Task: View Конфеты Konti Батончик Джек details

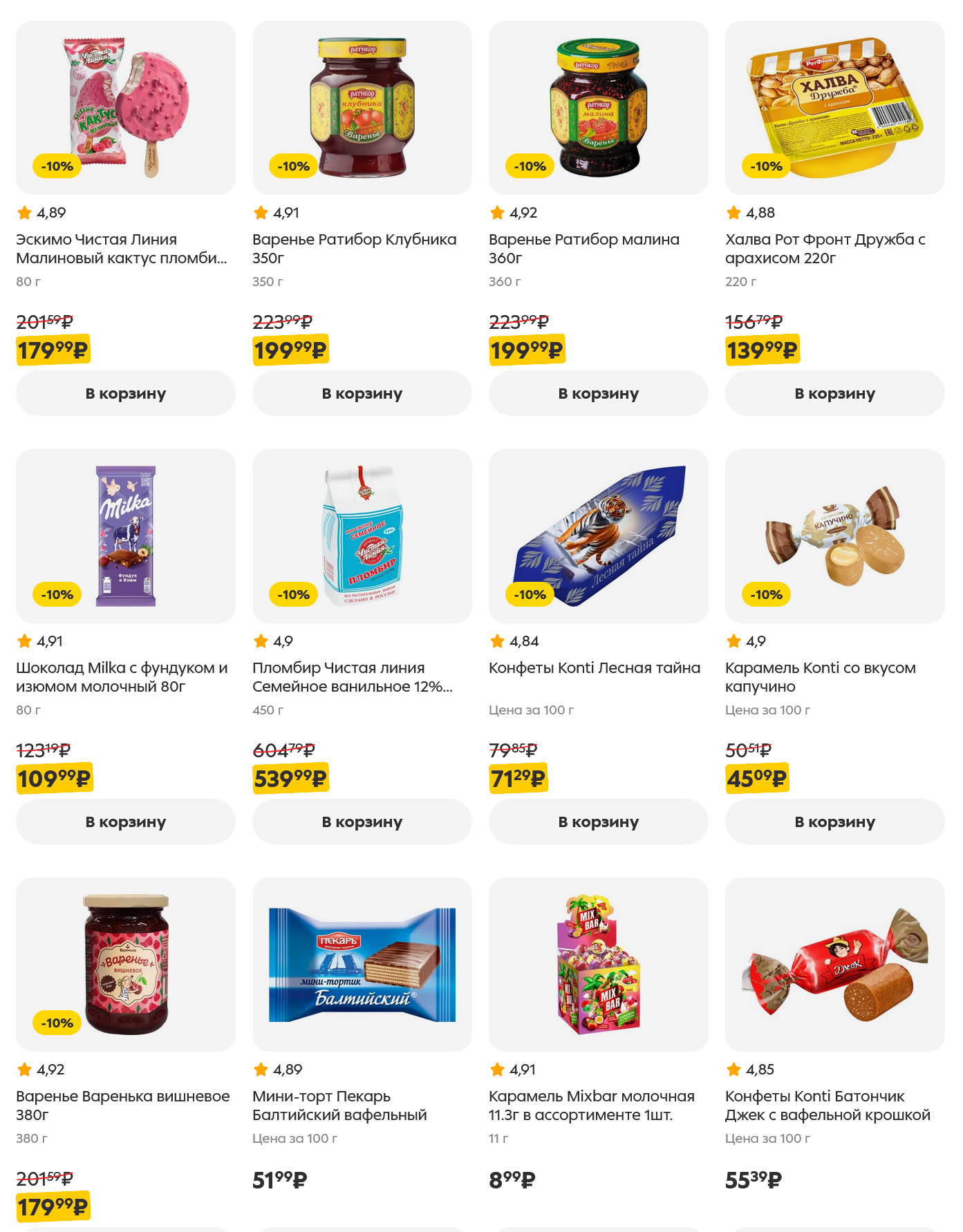Action: click(x=834, y=965)
